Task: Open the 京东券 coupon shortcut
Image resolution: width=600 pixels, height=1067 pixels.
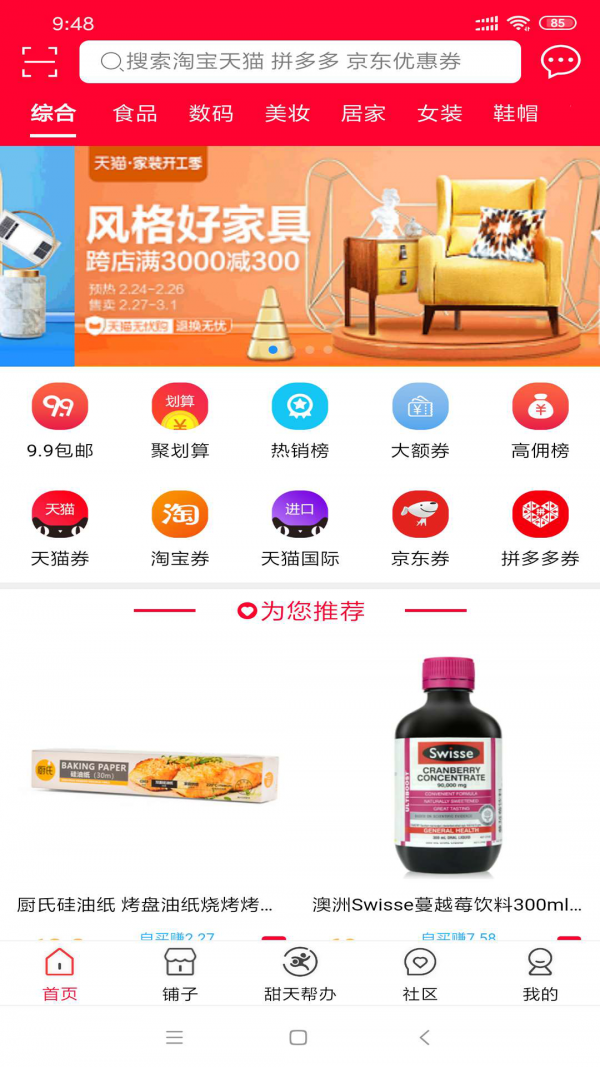Action: 420,529
